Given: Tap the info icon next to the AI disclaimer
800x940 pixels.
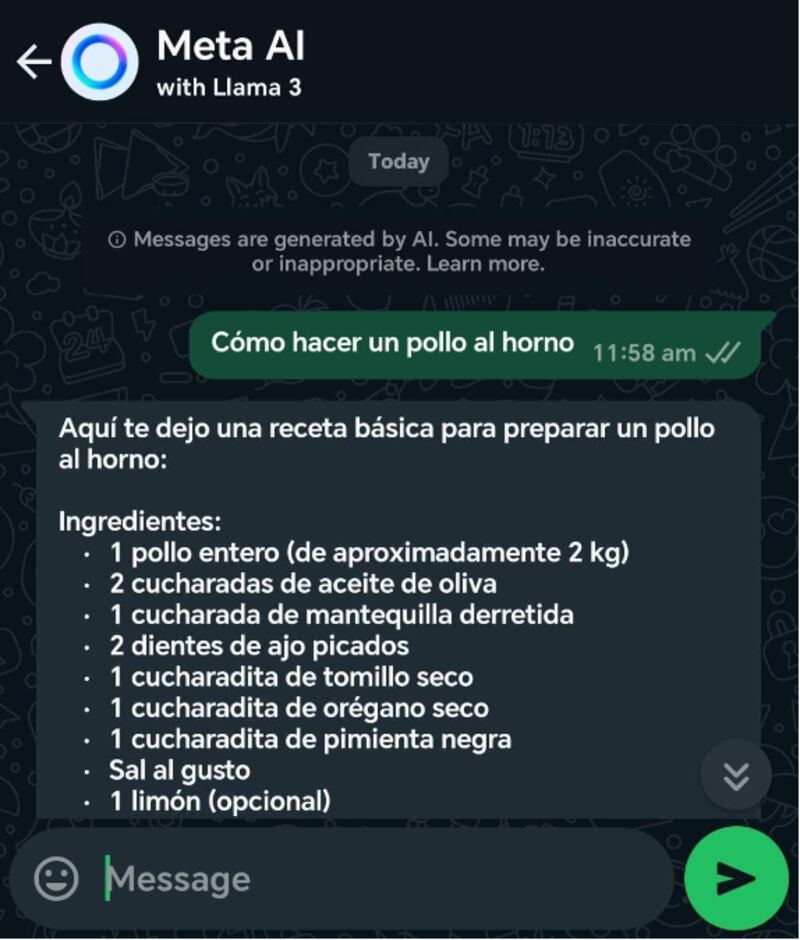Looking at the screenshot, I should (118, 239).
